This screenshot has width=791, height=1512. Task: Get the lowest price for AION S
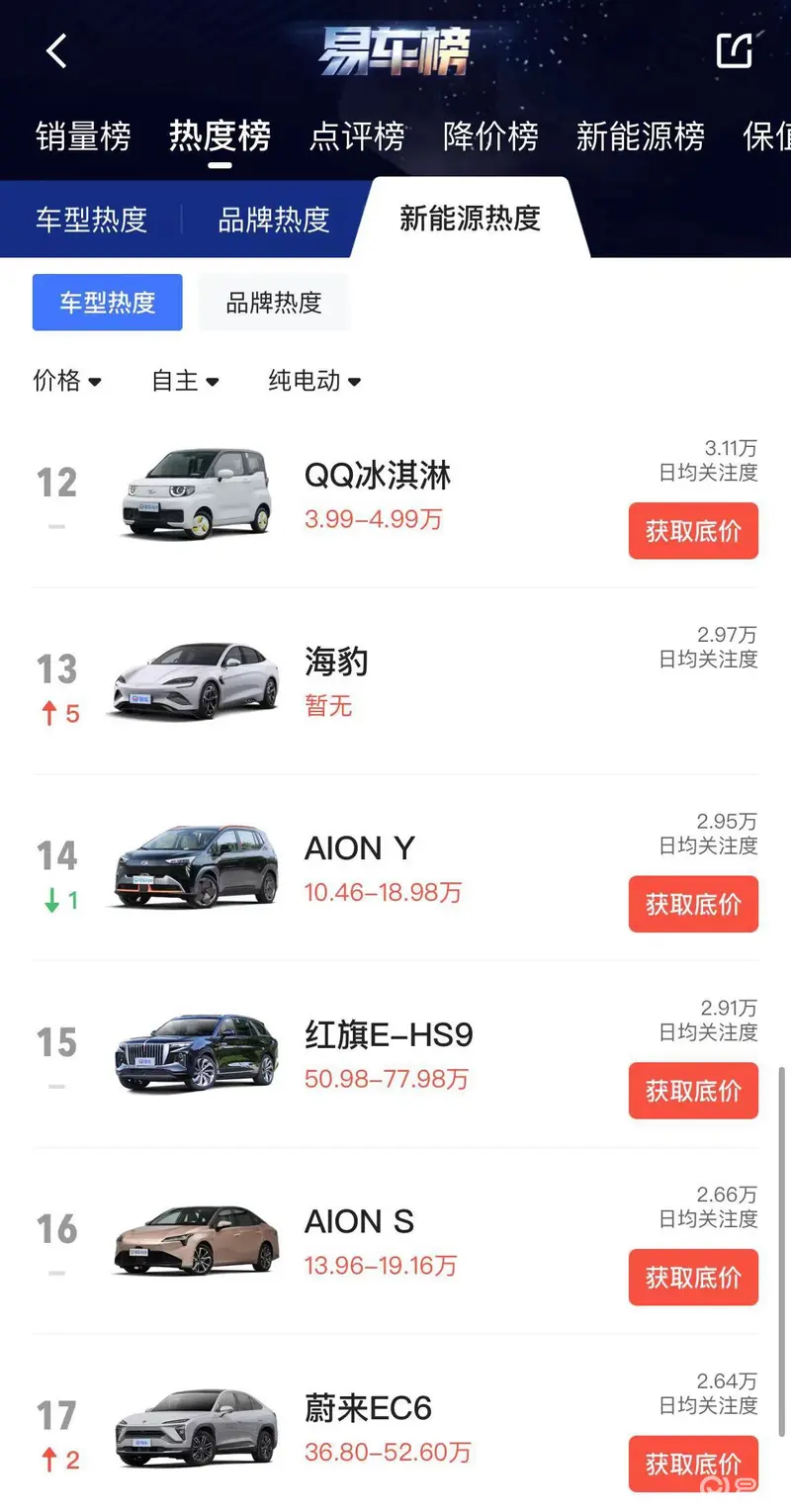point(693,1277)
